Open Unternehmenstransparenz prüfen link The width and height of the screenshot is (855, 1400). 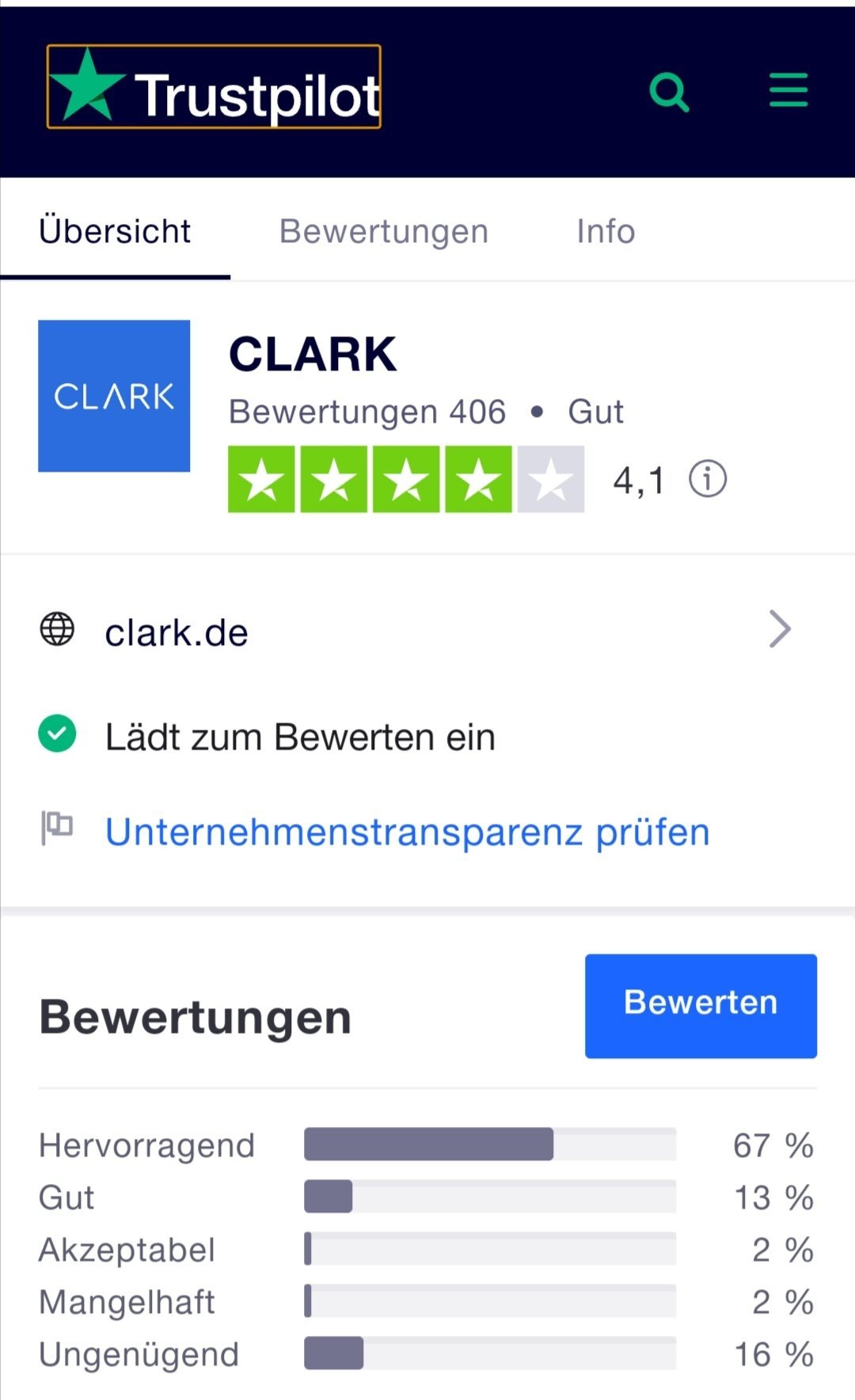point(408,832)
